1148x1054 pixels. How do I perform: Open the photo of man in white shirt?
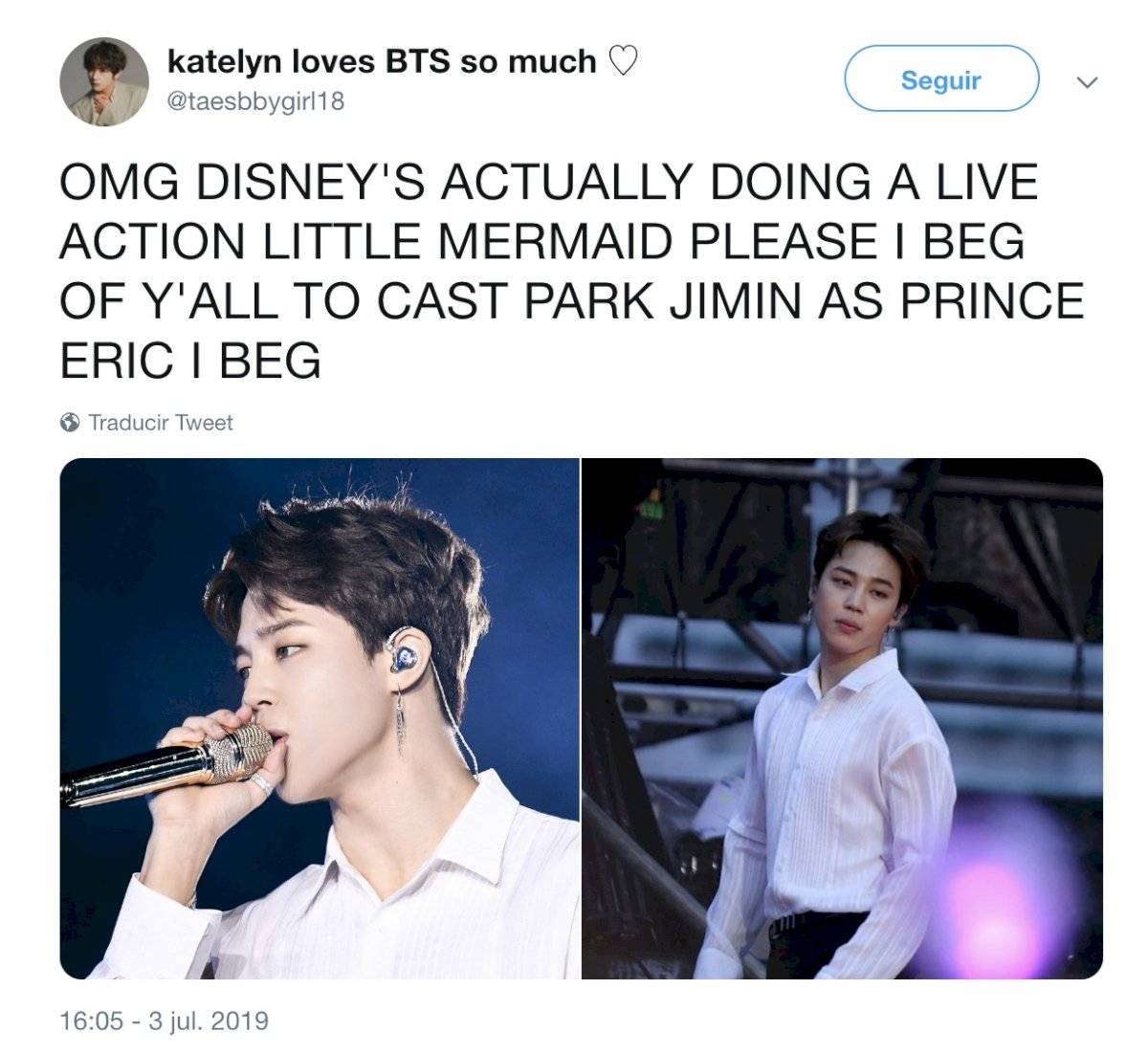pos(842,717)
